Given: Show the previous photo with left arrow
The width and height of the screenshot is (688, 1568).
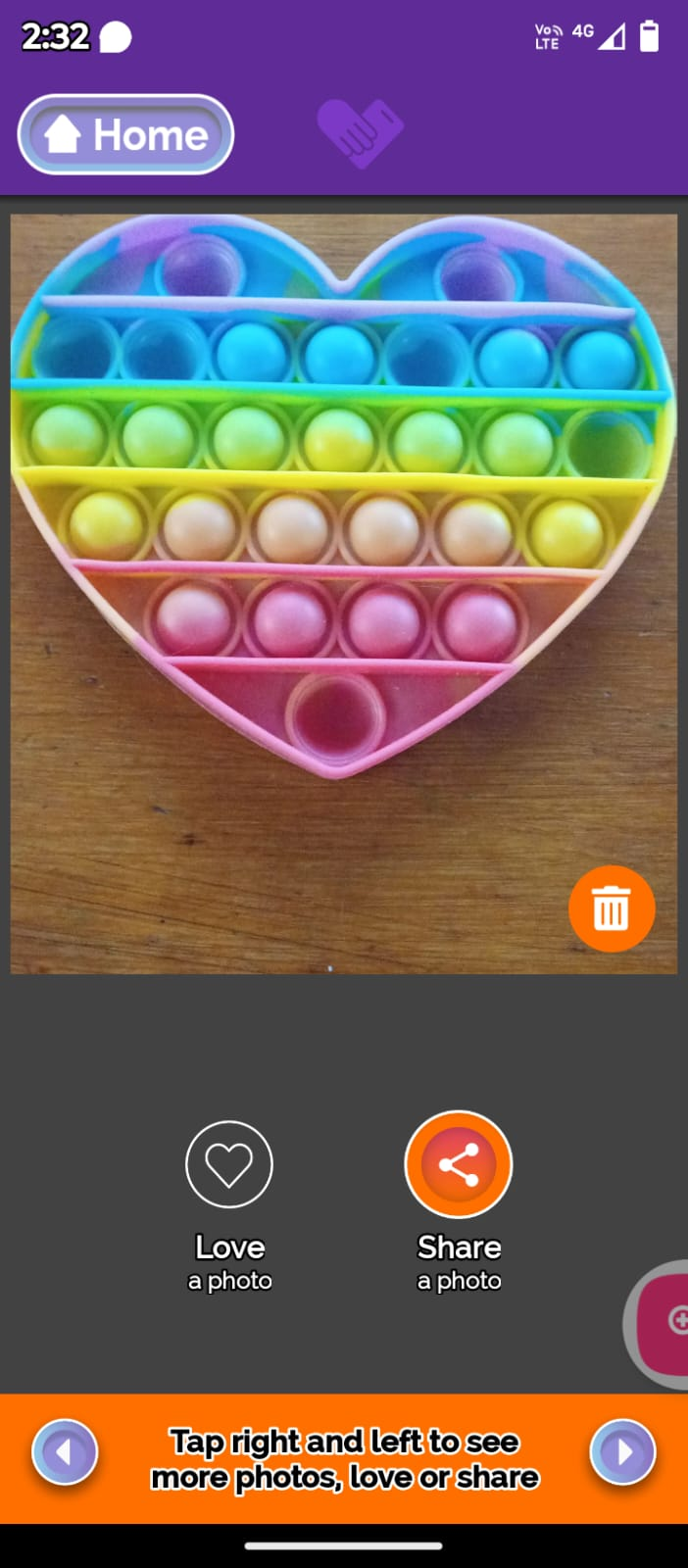Looking at the screenshot, I should [x=65, y=1451].
